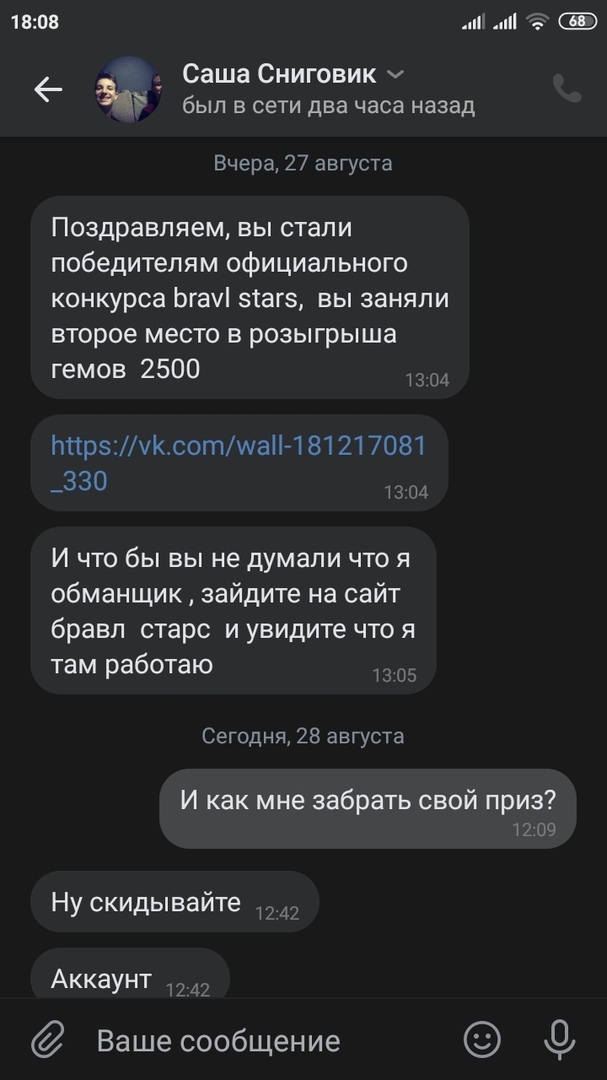The image size is (607, 1080).
Task: Expand the Саша Сниговик chat dropdown
Action: coord(395,75)
